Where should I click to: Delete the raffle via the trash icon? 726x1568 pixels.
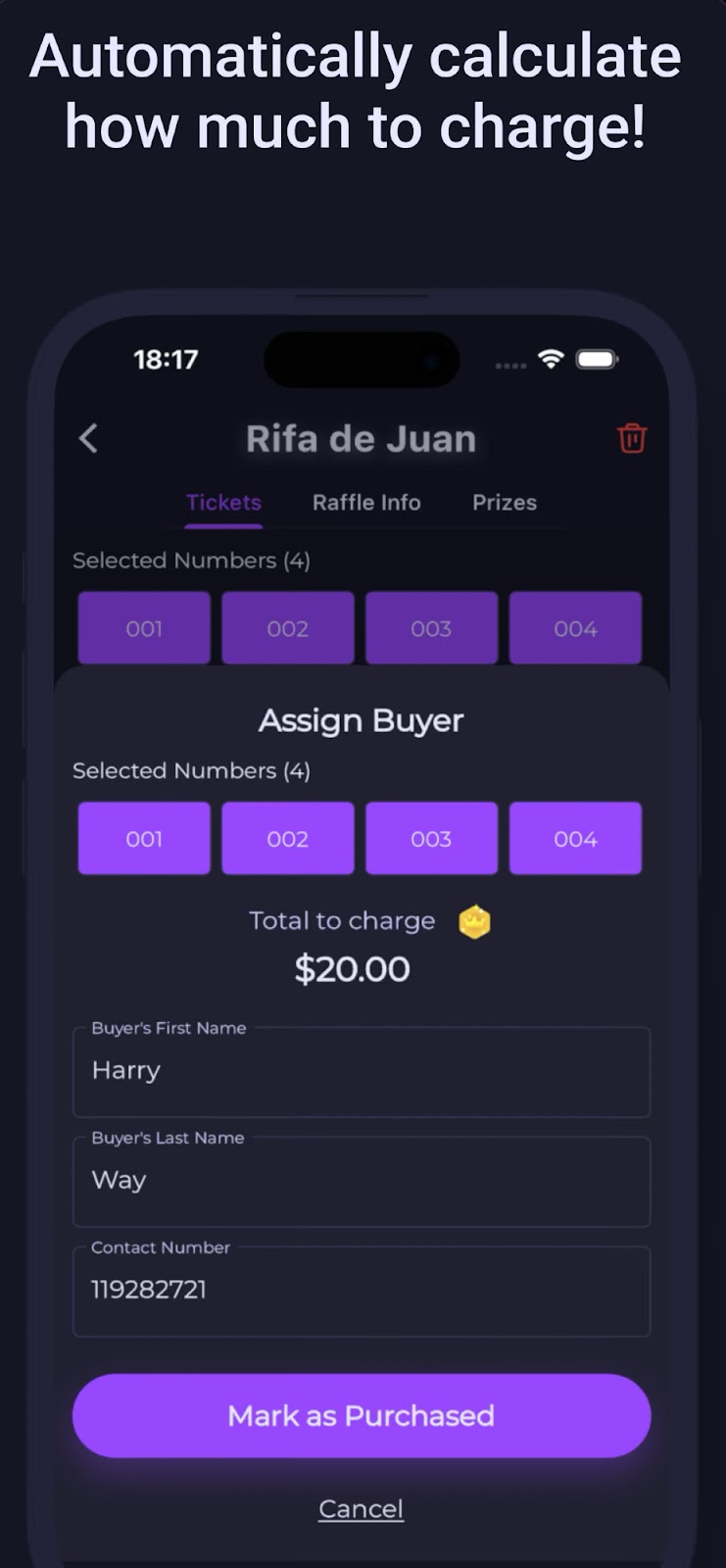point(632,438)
